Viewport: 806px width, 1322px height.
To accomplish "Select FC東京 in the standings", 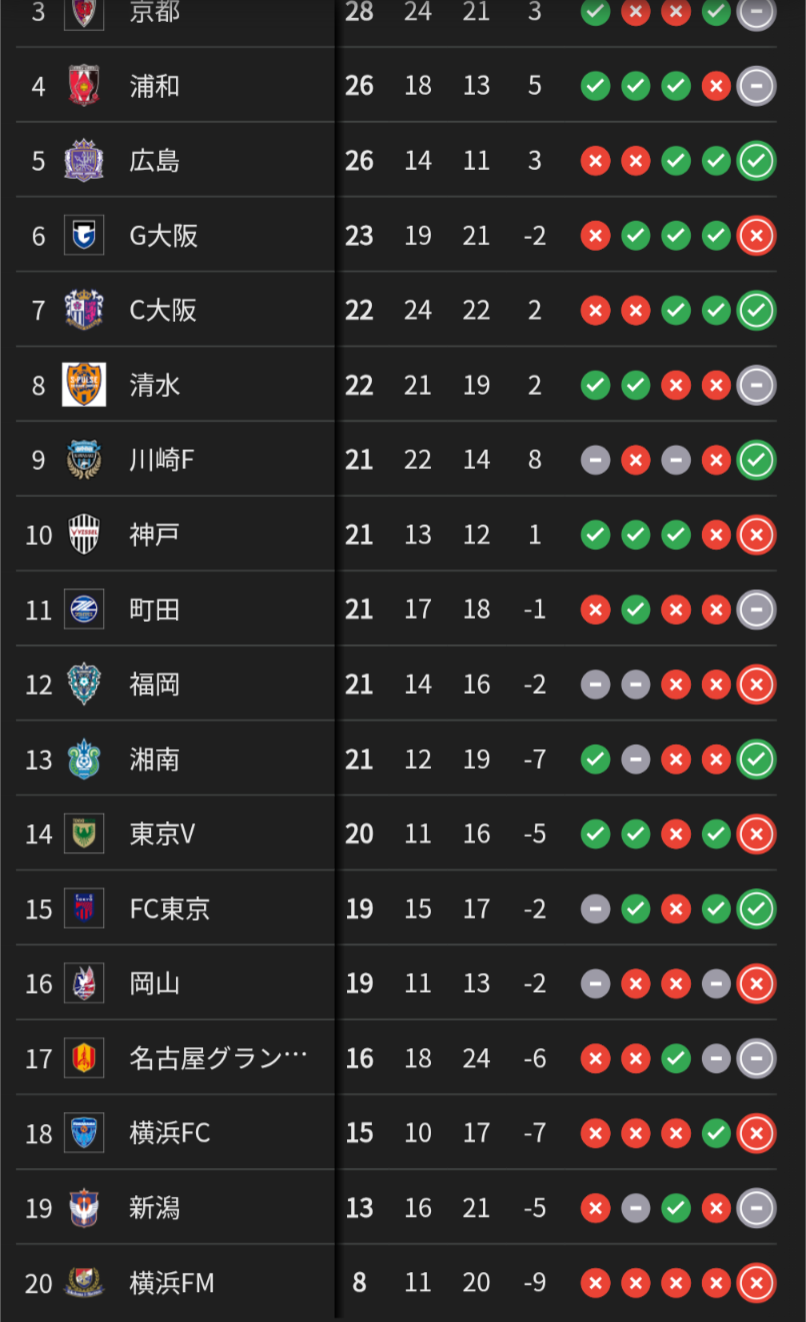I will [x=403, y=908].
